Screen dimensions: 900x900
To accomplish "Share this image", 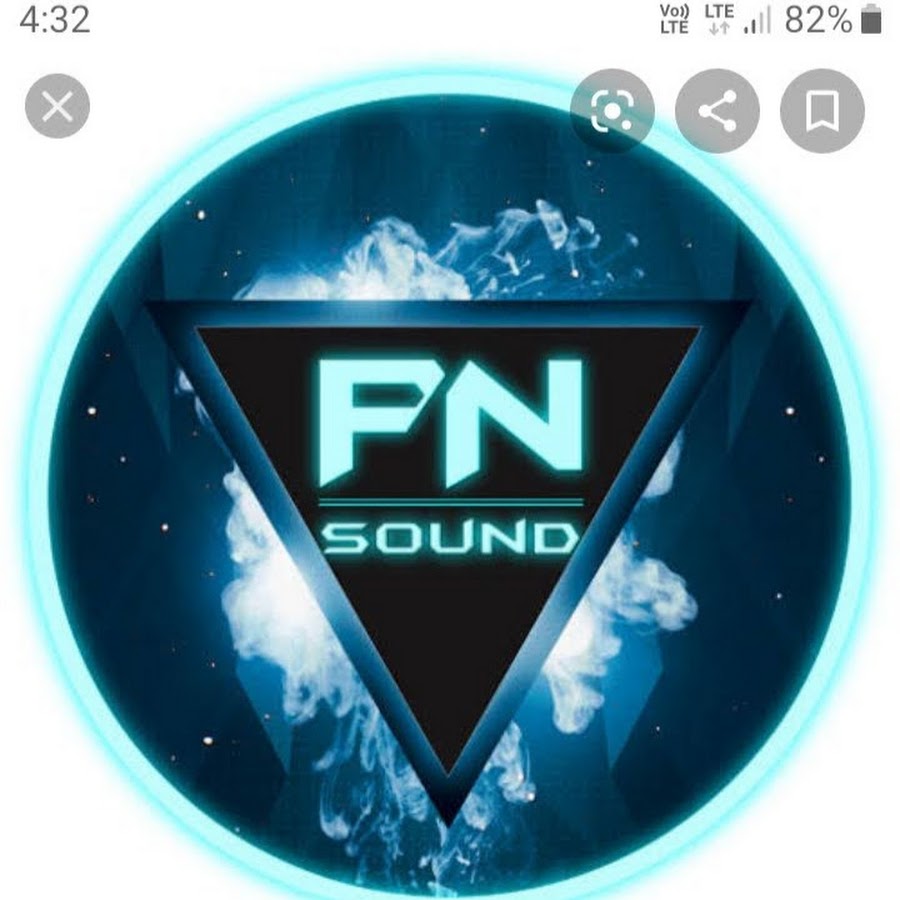I will [x=717, y=111].
